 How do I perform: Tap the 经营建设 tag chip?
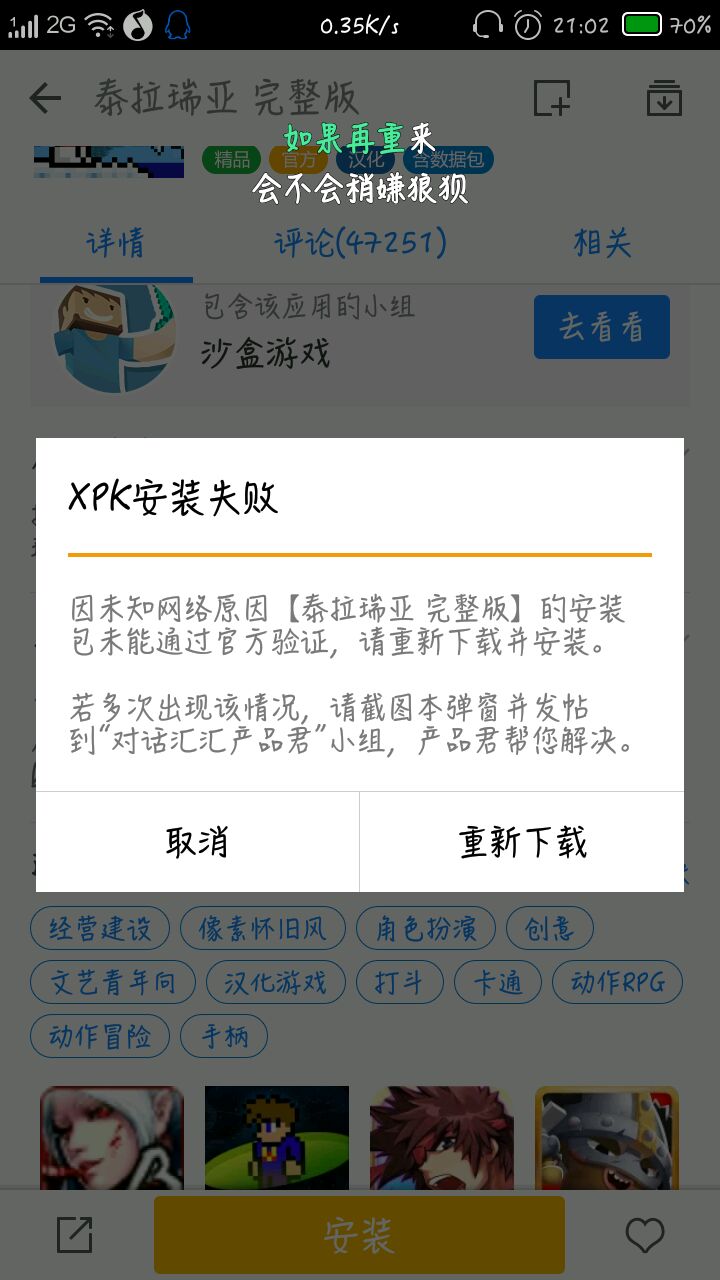(100, 929)
